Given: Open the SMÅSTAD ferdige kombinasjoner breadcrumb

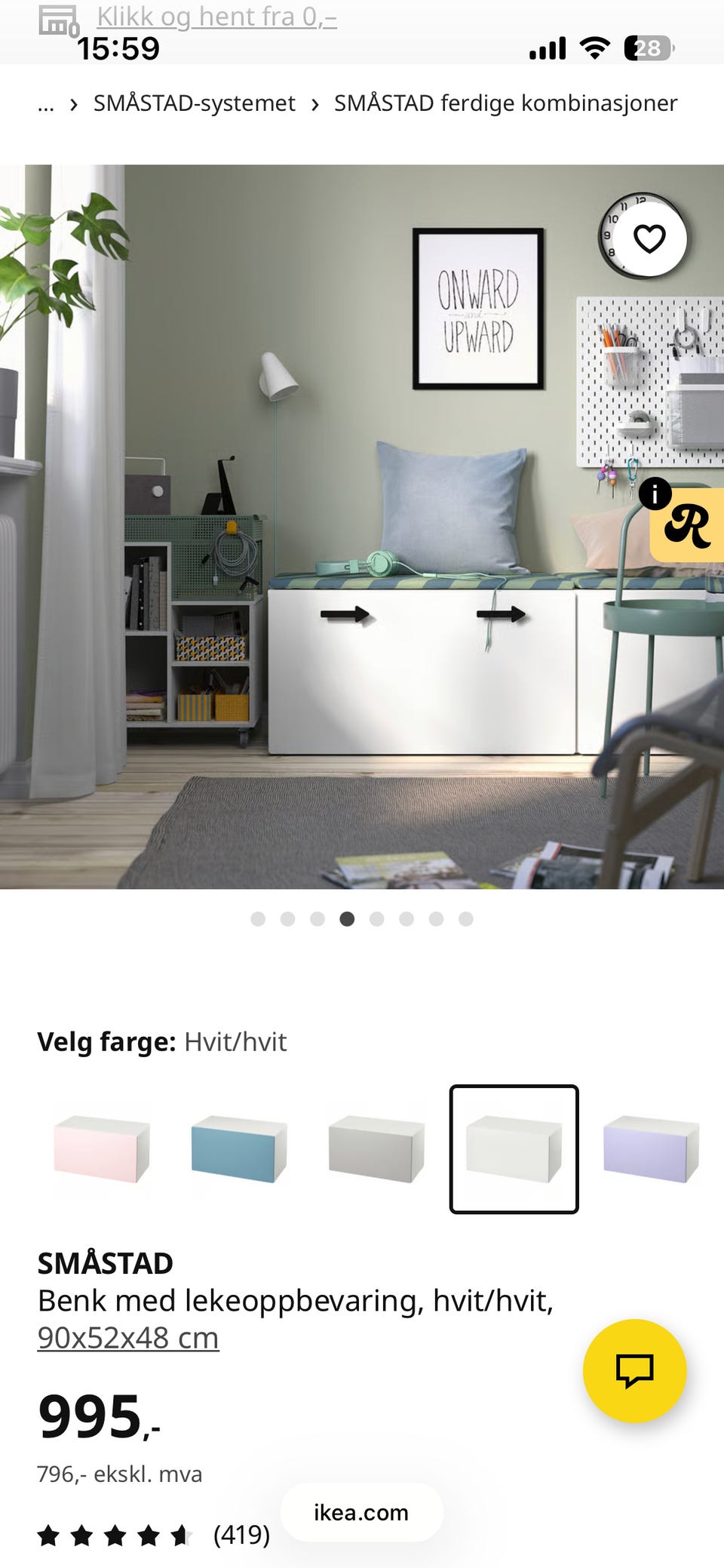Looking at the screenshot, I should (506, 103).
